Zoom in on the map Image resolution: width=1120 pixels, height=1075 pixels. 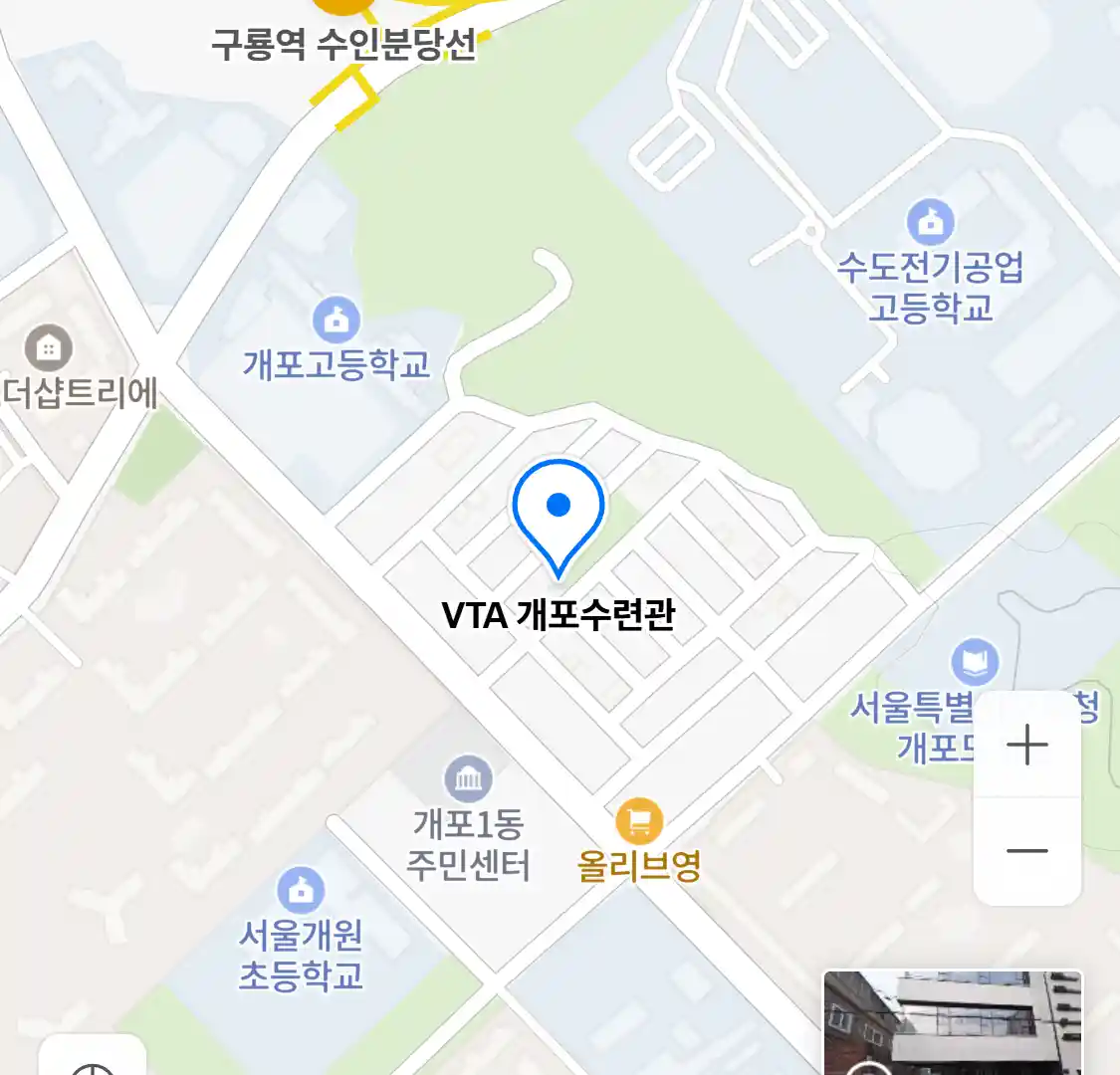[x=1026, y=745]
